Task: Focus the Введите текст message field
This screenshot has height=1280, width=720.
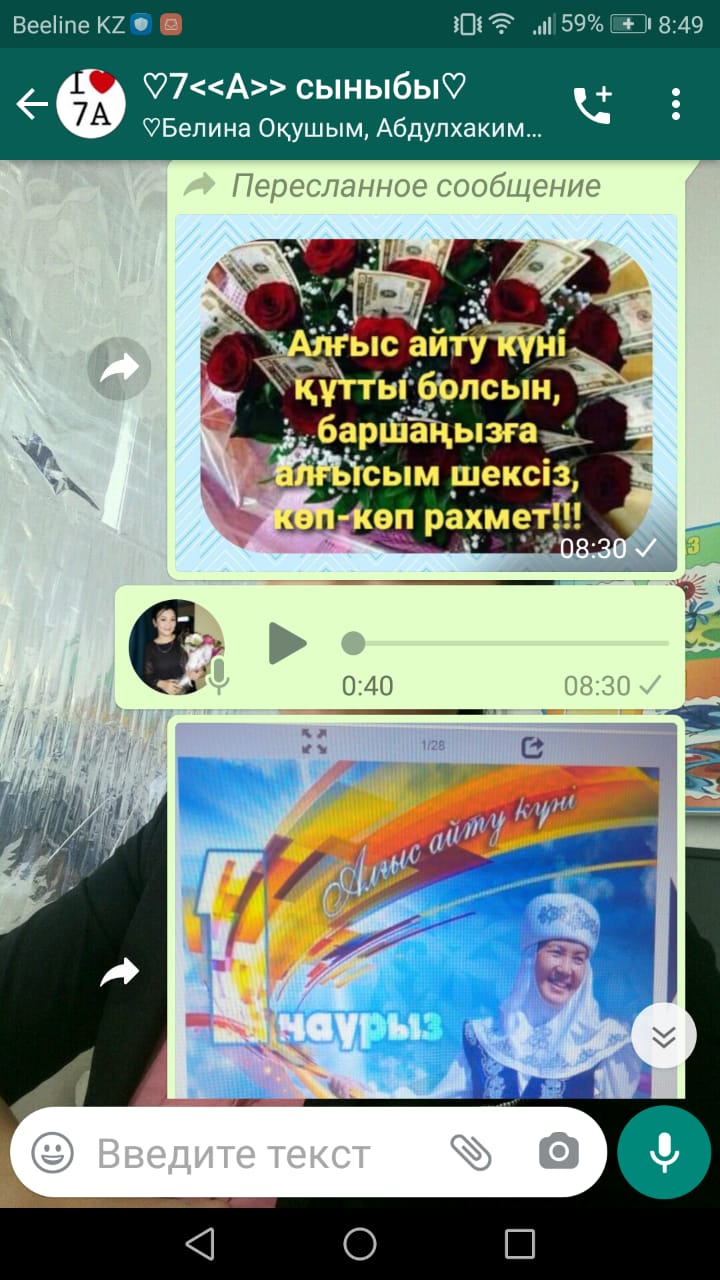Action: pos(262,1154)
